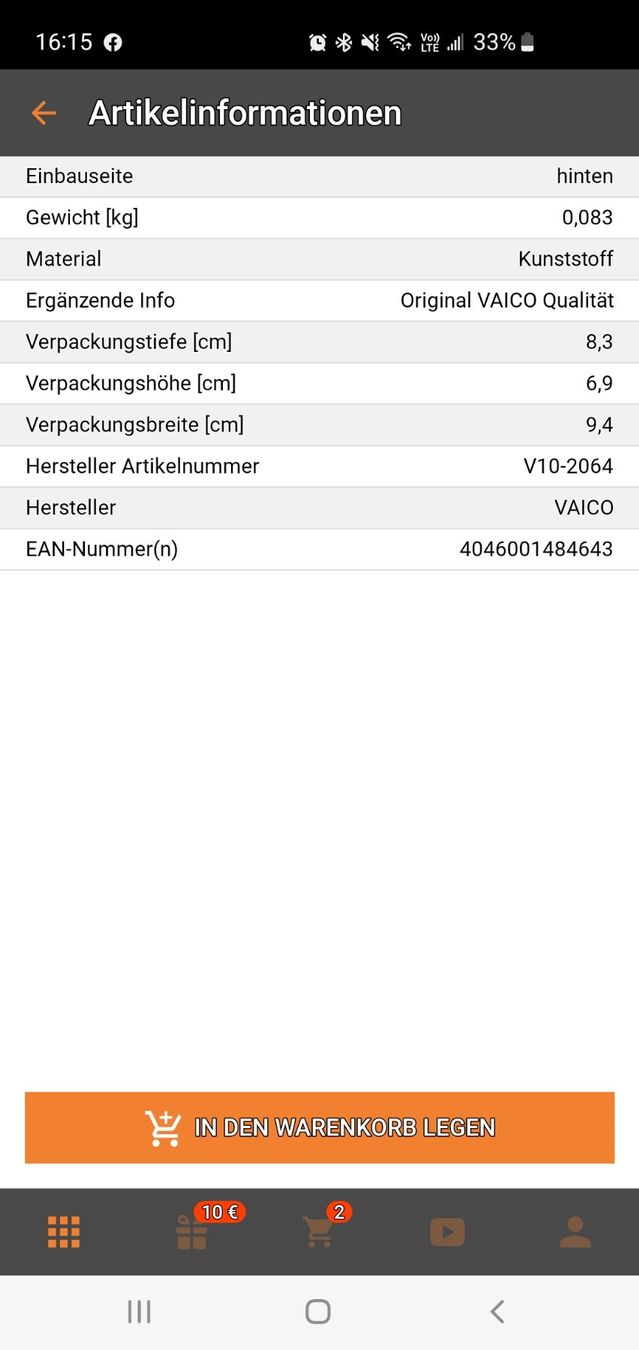Open the 10 € gift bonus tab
639x1350 pixels.
(192, 1232)
